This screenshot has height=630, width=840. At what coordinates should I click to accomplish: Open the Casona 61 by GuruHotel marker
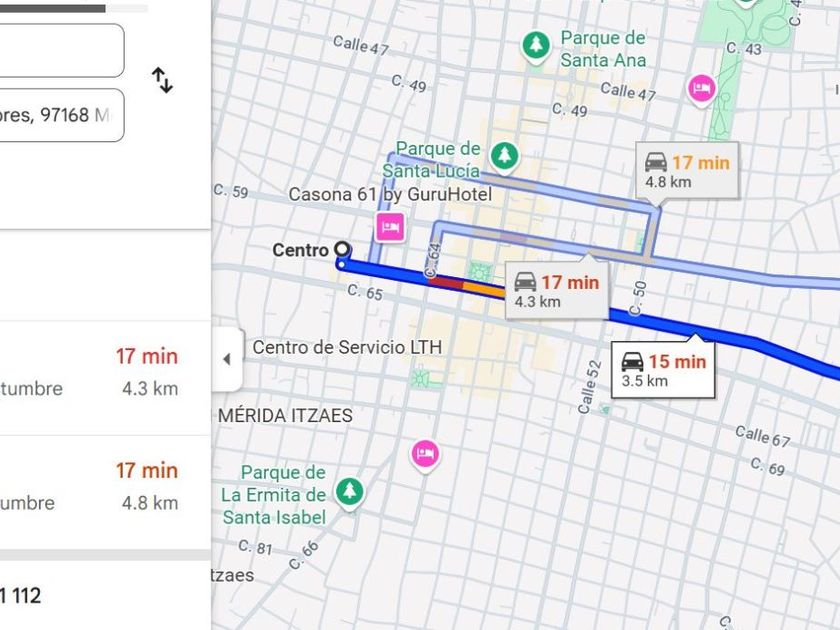(389, 226)
